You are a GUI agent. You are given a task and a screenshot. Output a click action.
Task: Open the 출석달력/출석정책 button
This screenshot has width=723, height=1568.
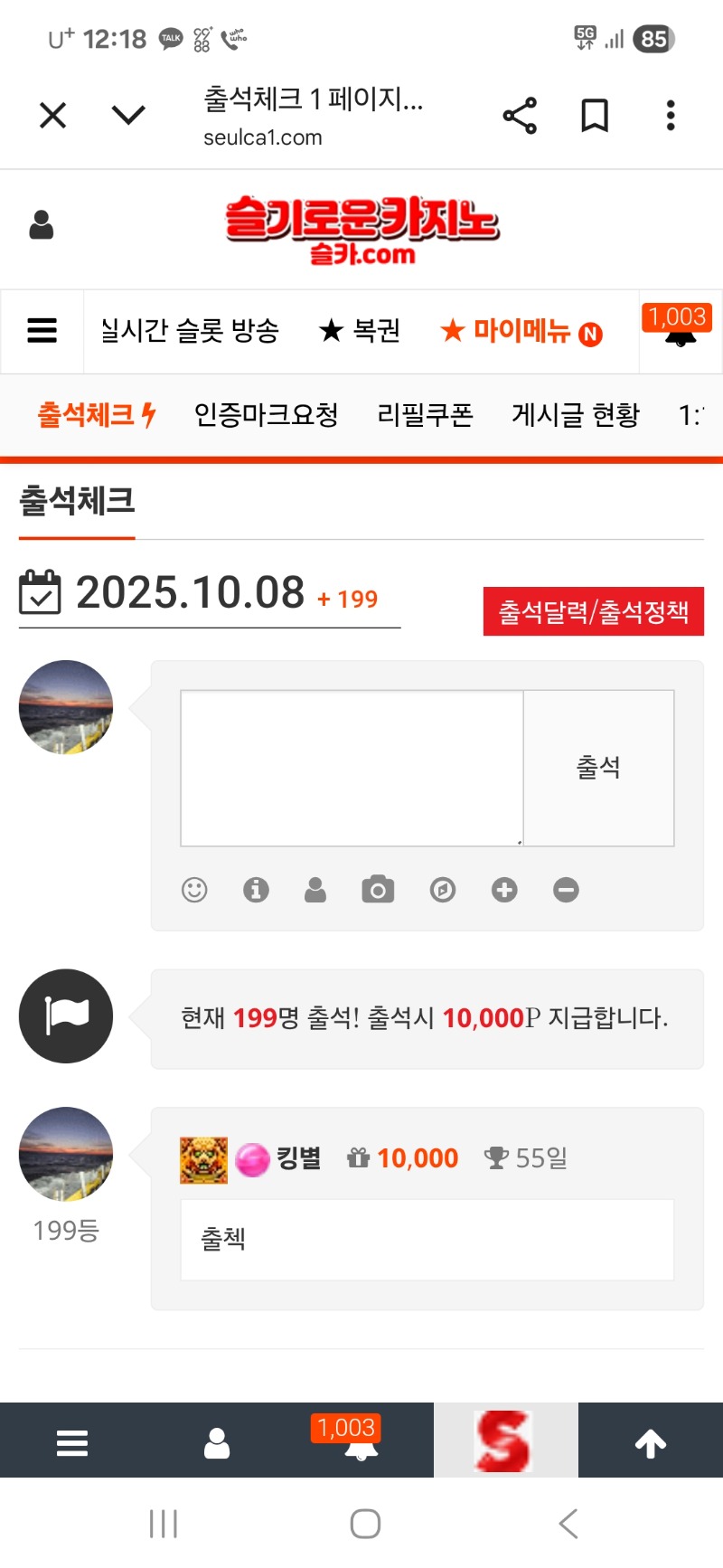[593, 612]
